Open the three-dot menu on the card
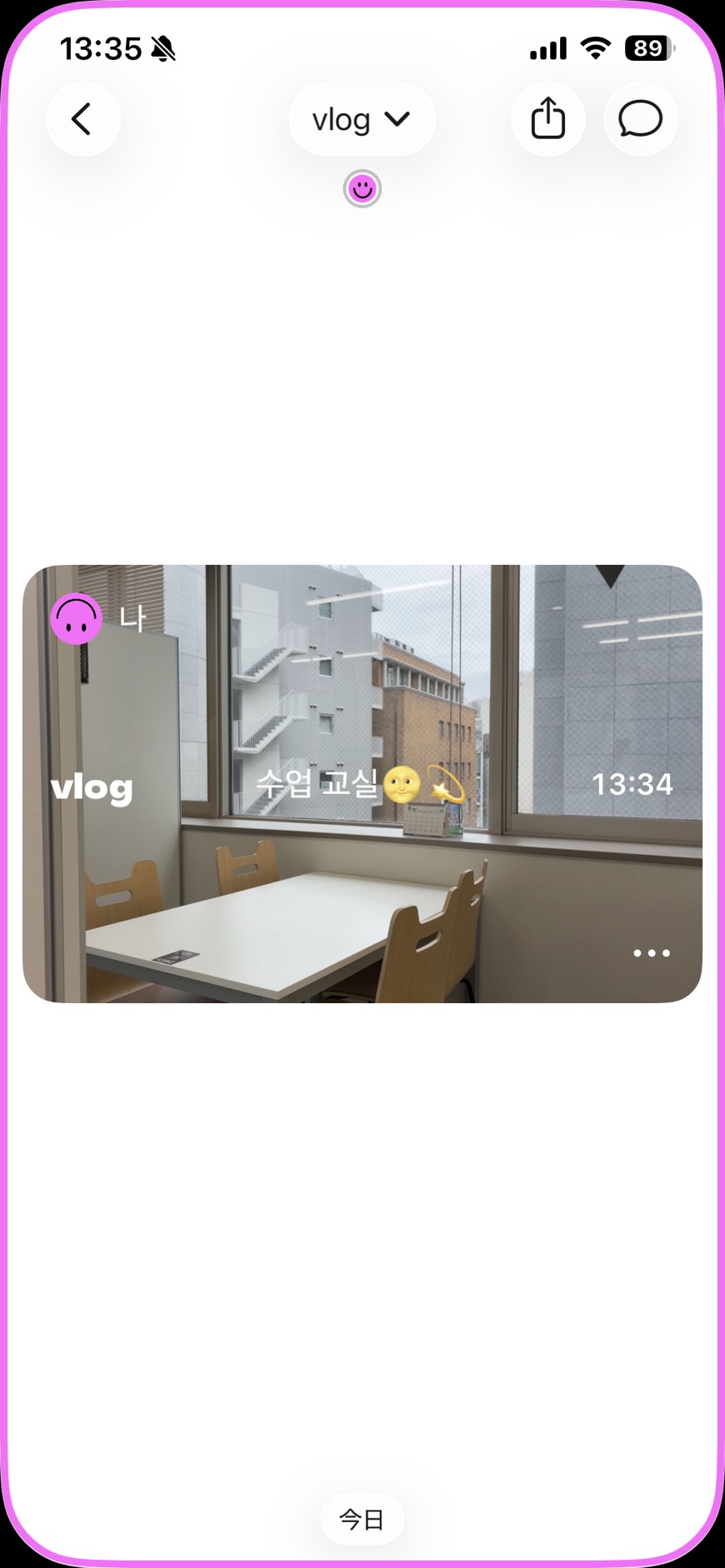The width and height of the screenshot is (725, 1568). (x=651, y=953)
